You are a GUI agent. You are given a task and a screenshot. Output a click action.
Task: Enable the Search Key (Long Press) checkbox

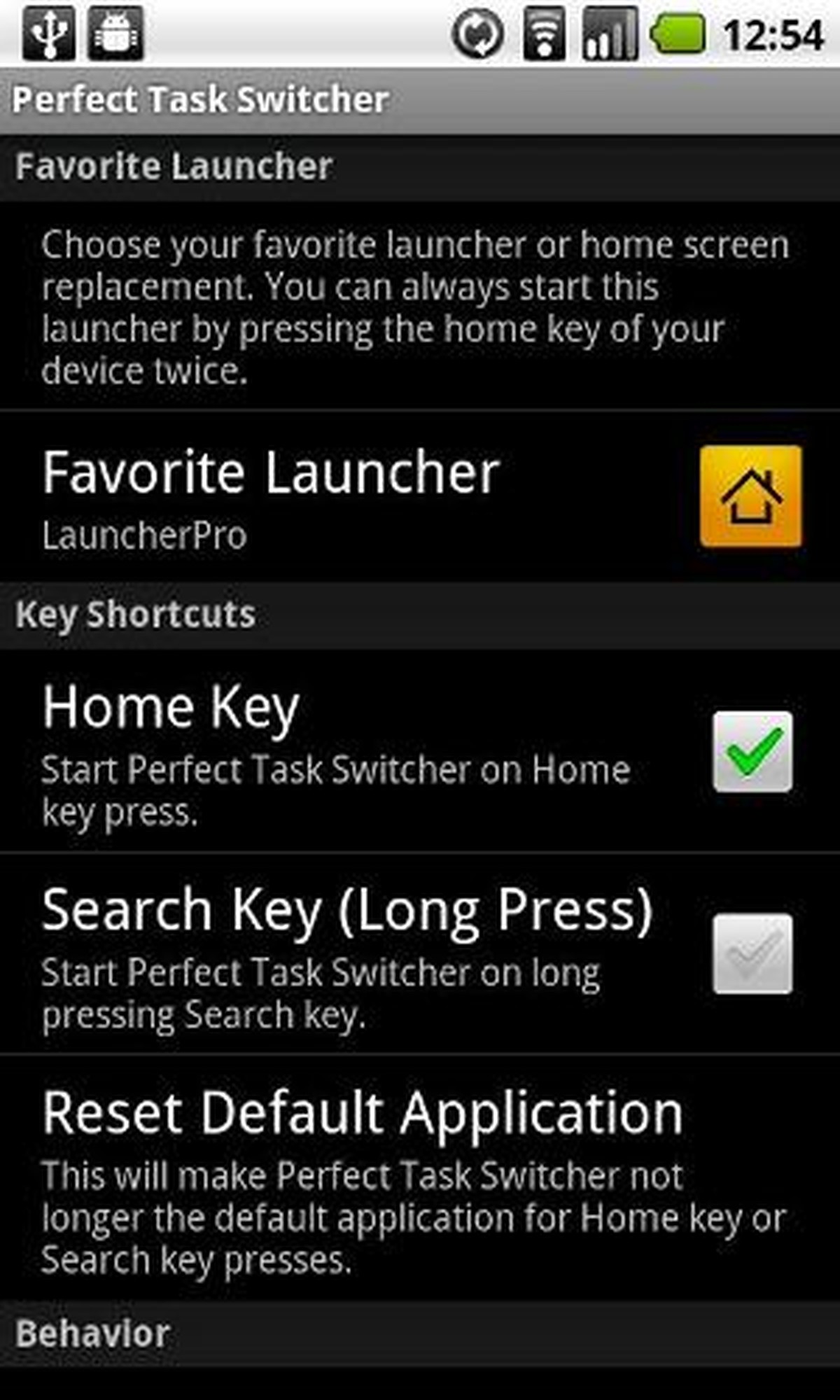[752, 953]
